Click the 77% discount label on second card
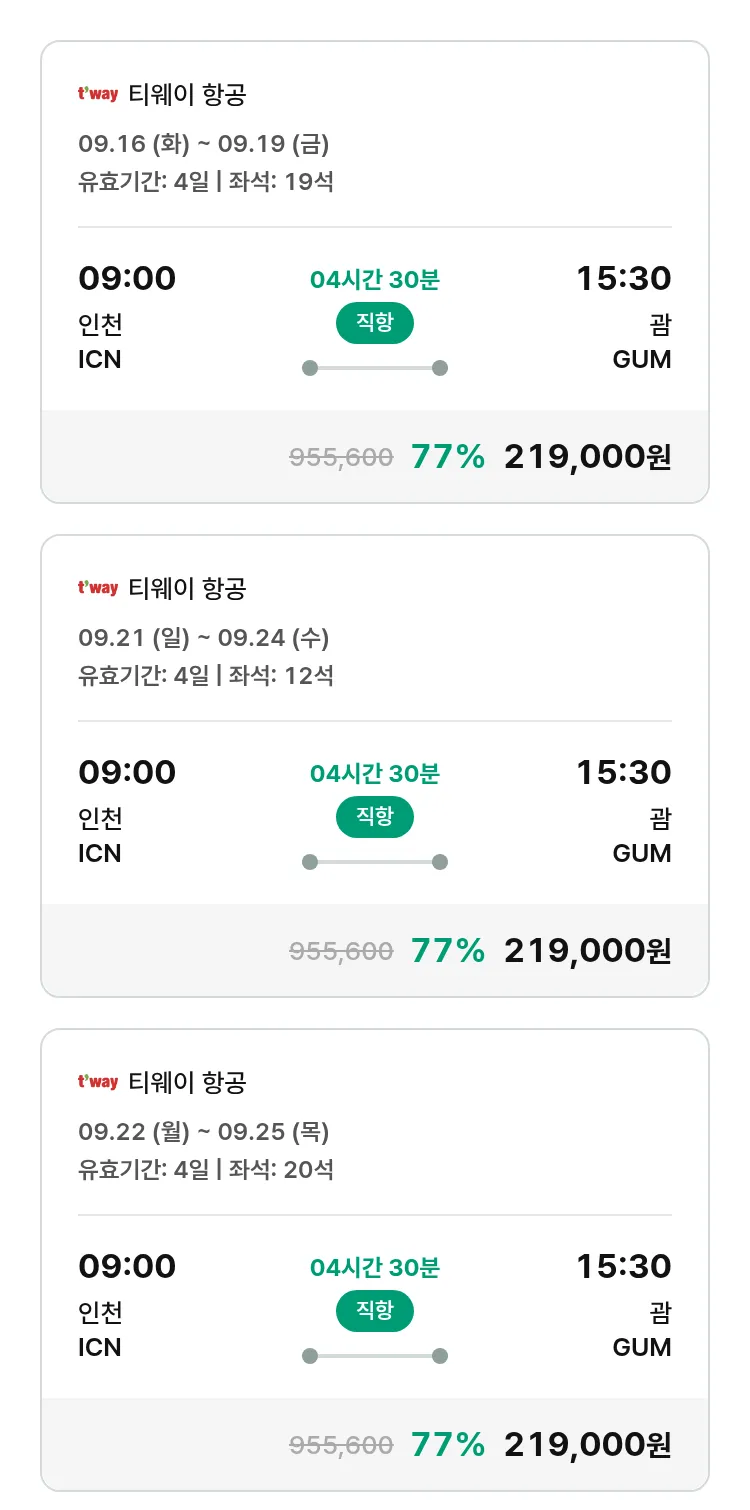Image resolution: width=750 pixels, height=1510 pixels. coord(447,950)
